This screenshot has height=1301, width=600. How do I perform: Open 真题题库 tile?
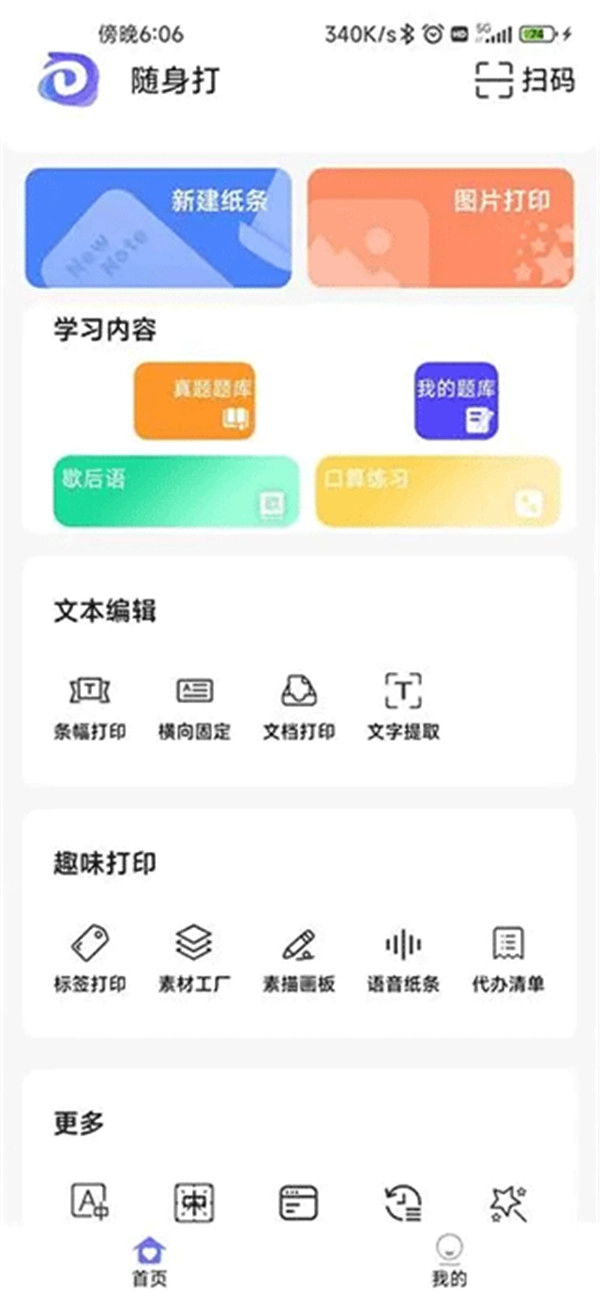tap(195, 400)
